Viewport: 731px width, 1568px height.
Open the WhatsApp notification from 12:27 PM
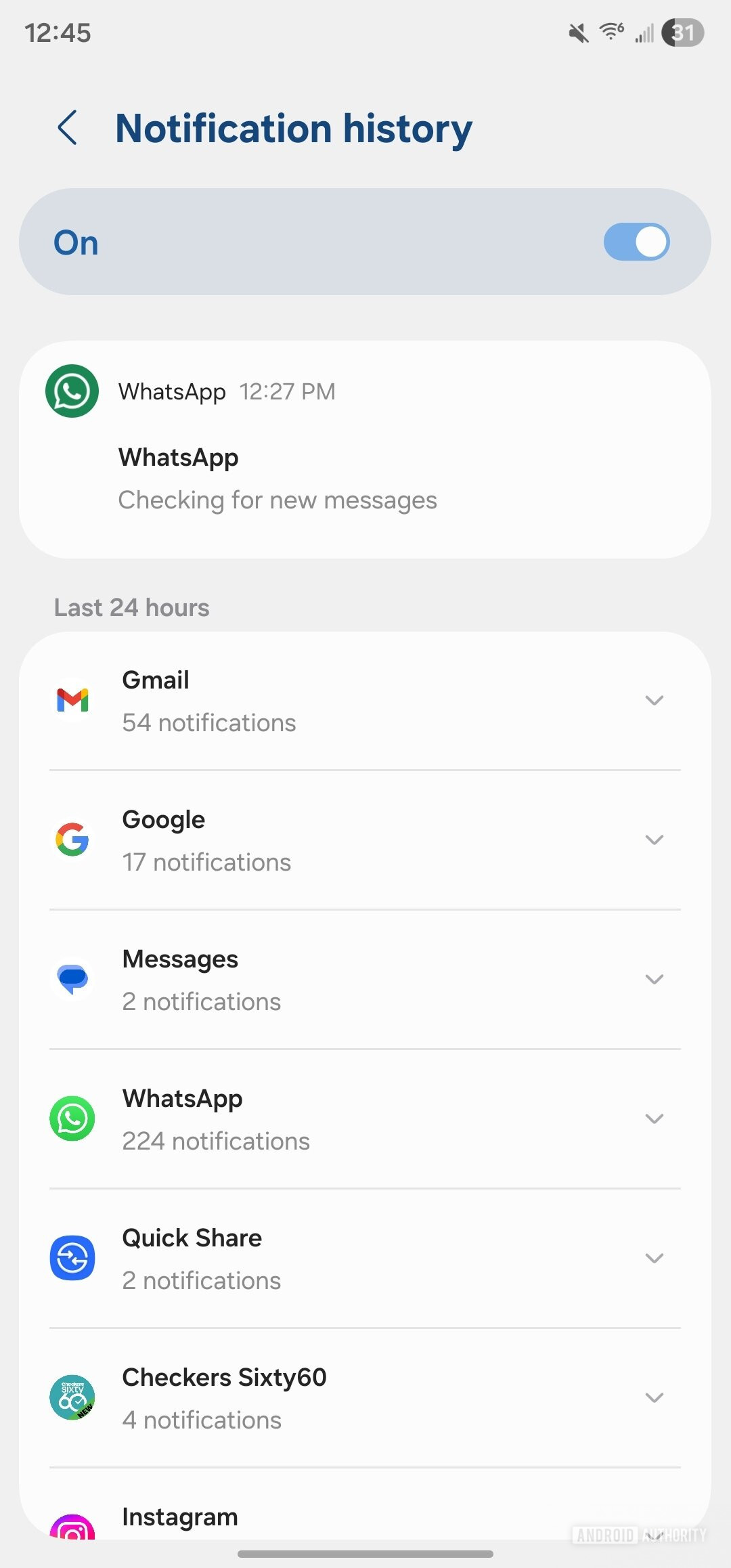point(365,447)
